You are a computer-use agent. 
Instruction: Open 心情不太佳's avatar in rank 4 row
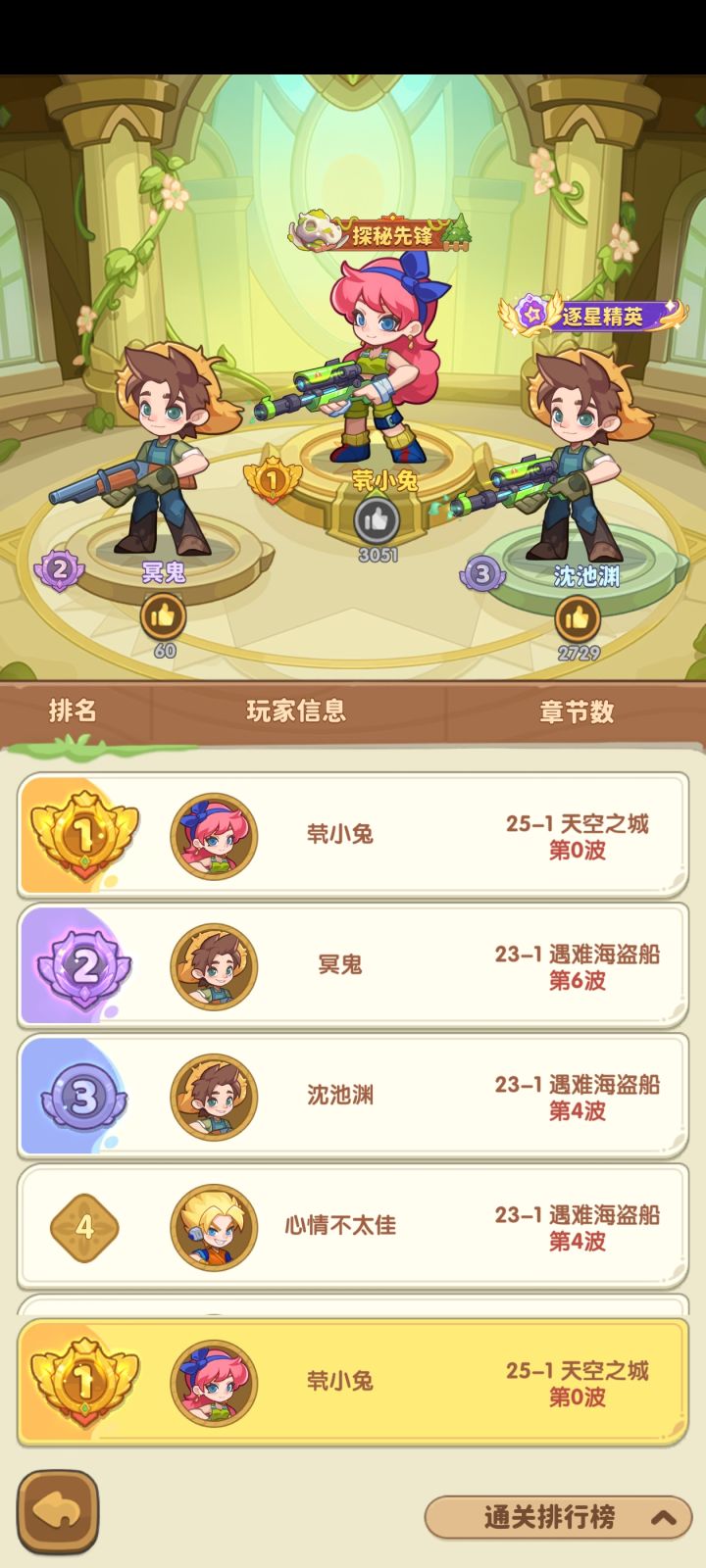(214, 1226)
